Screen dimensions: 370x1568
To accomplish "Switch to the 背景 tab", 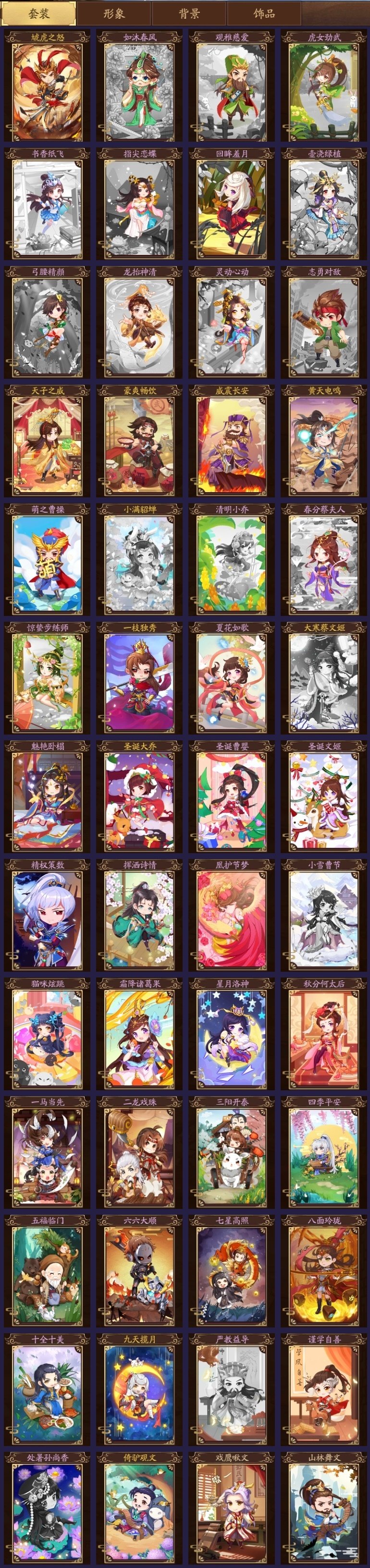I will [x=189, y=13].
